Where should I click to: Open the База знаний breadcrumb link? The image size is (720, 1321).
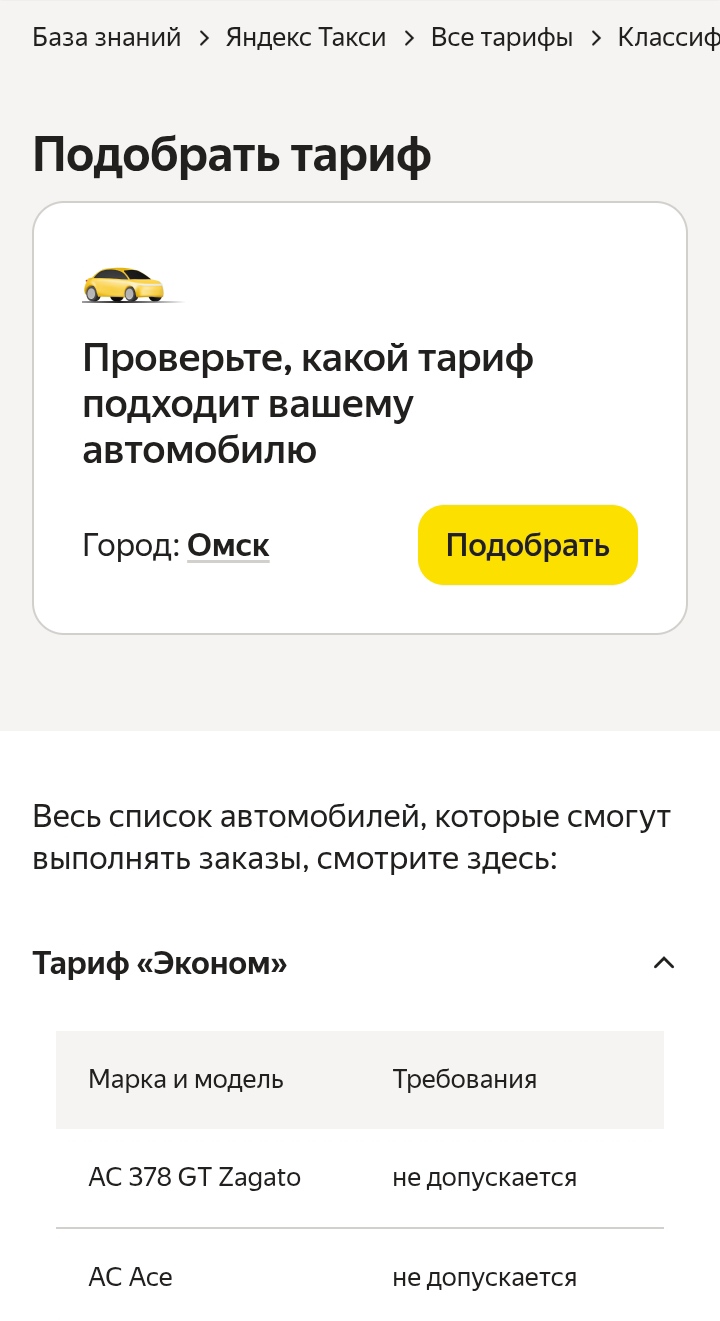point(107,38)
